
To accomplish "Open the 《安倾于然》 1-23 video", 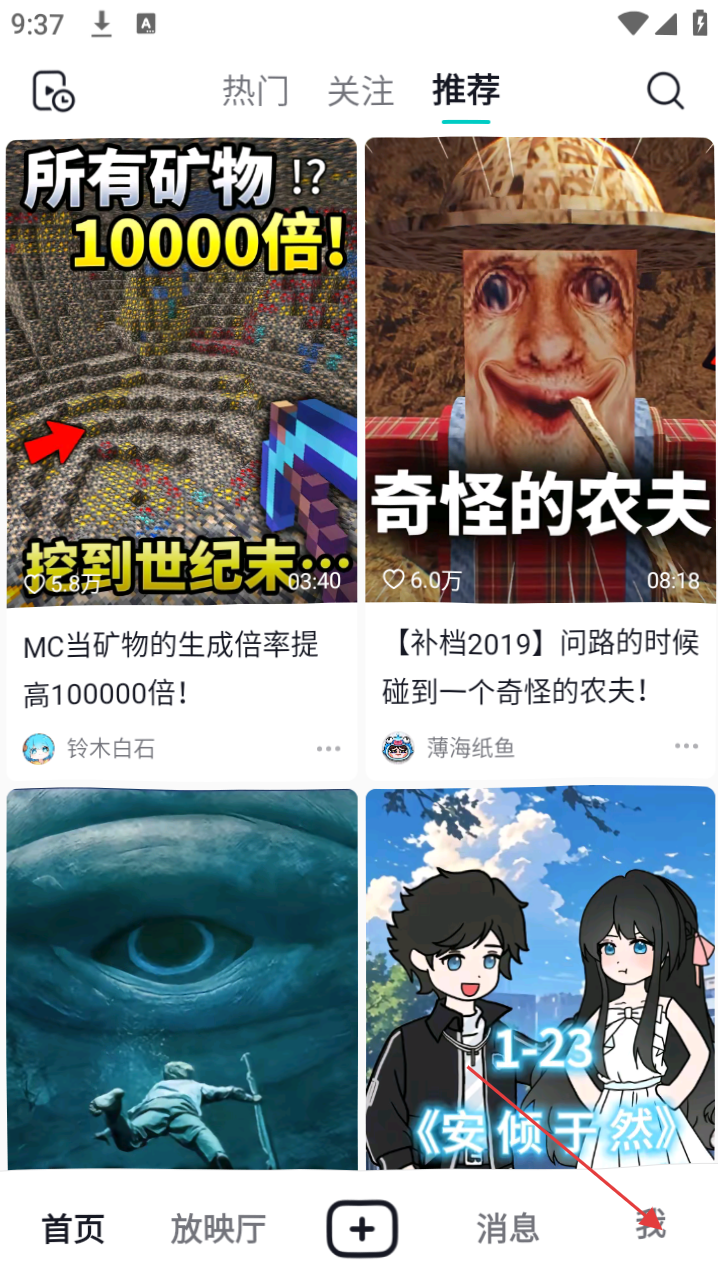I will pos(540,978).
